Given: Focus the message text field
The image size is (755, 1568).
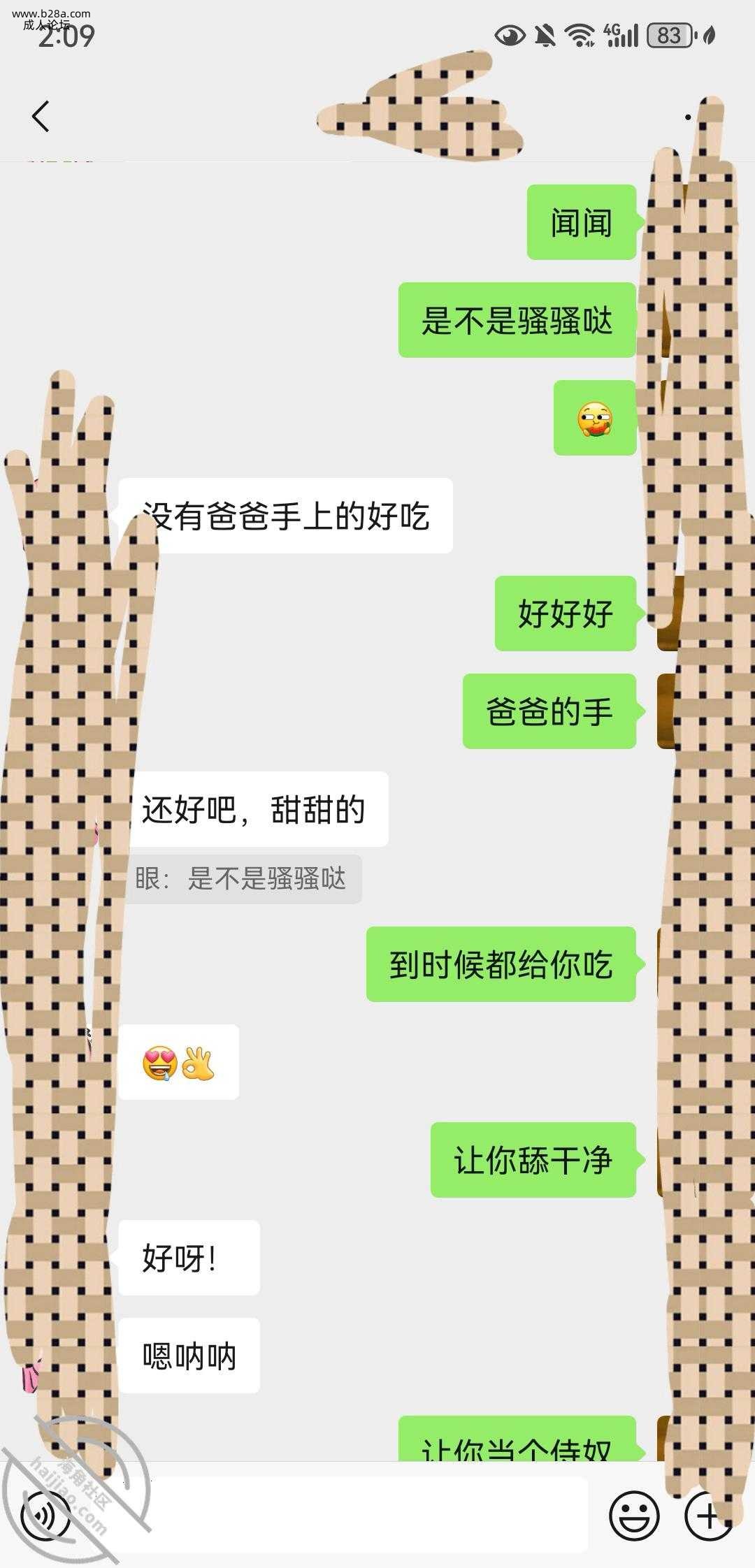Looking at the screenshot, I should click(350, 1515).
